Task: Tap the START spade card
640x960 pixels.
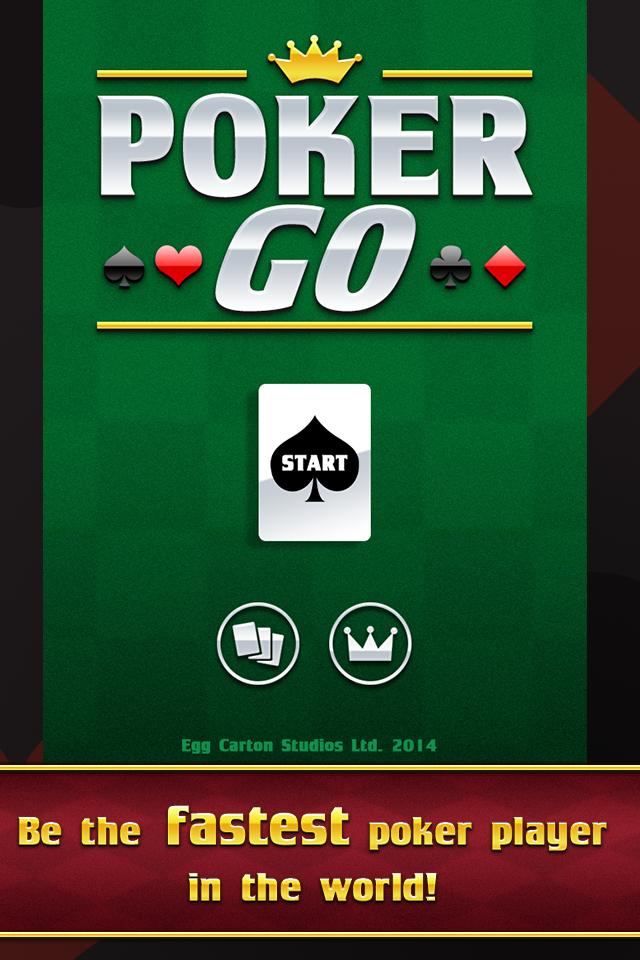Action: tap(314, 462)
